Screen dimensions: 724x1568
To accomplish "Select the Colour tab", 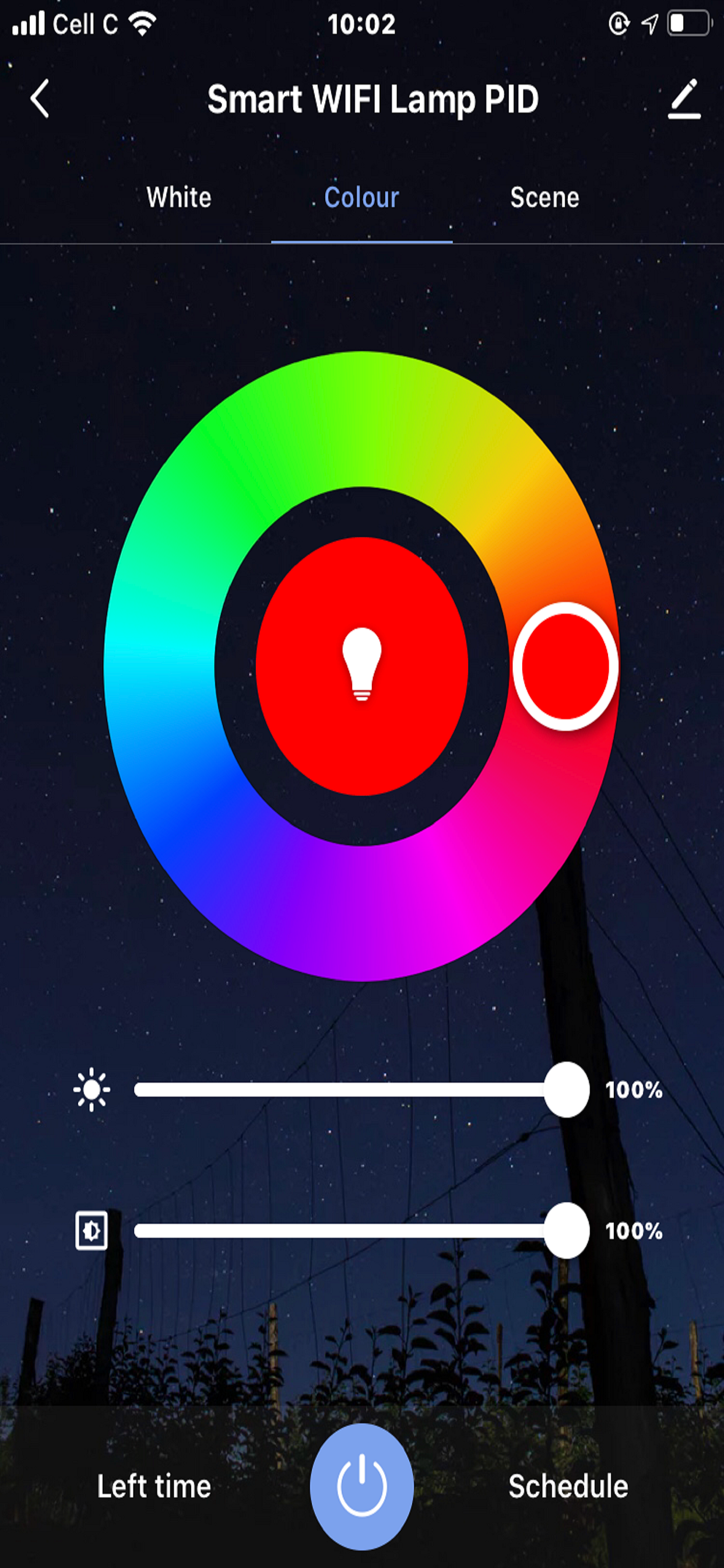I will pos(361,197).
